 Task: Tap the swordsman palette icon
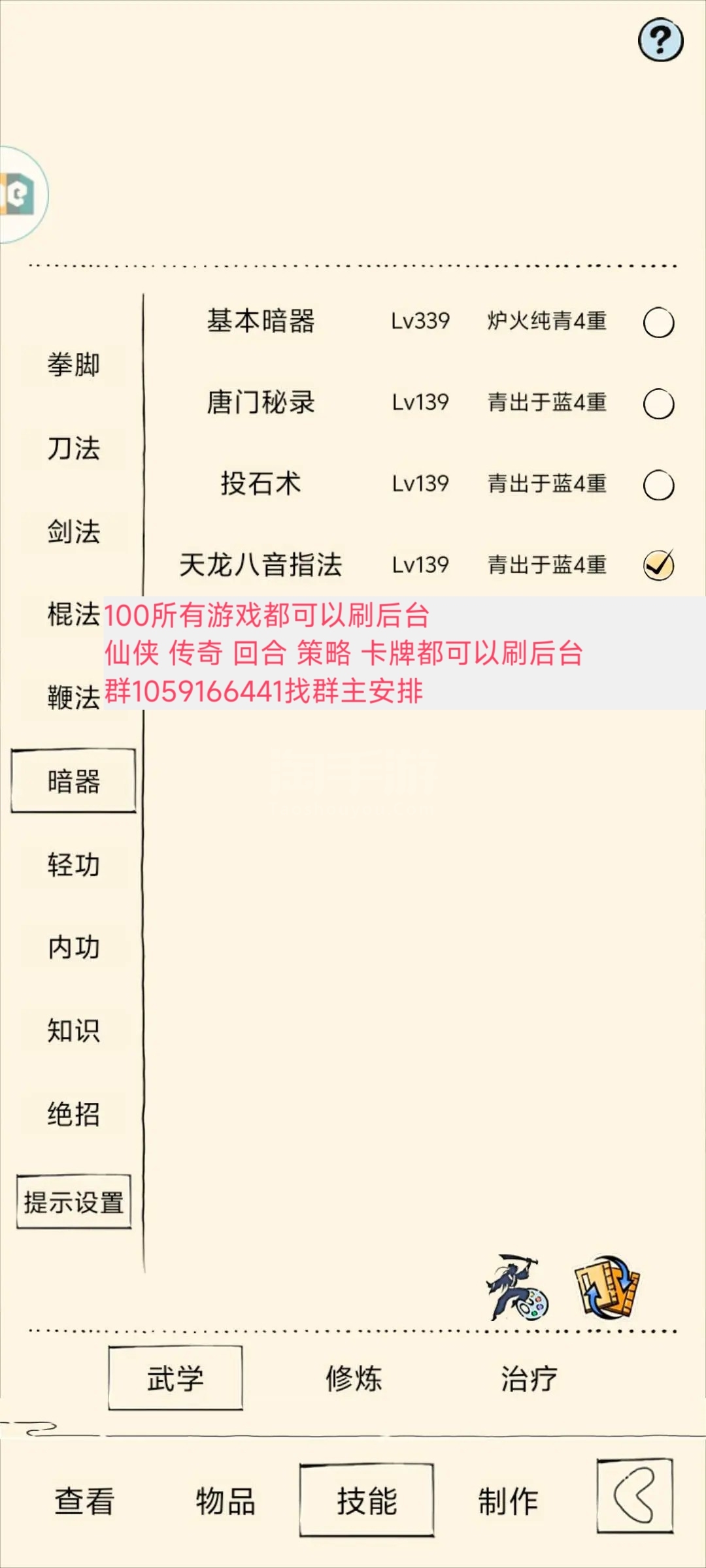click(517, 1288)
